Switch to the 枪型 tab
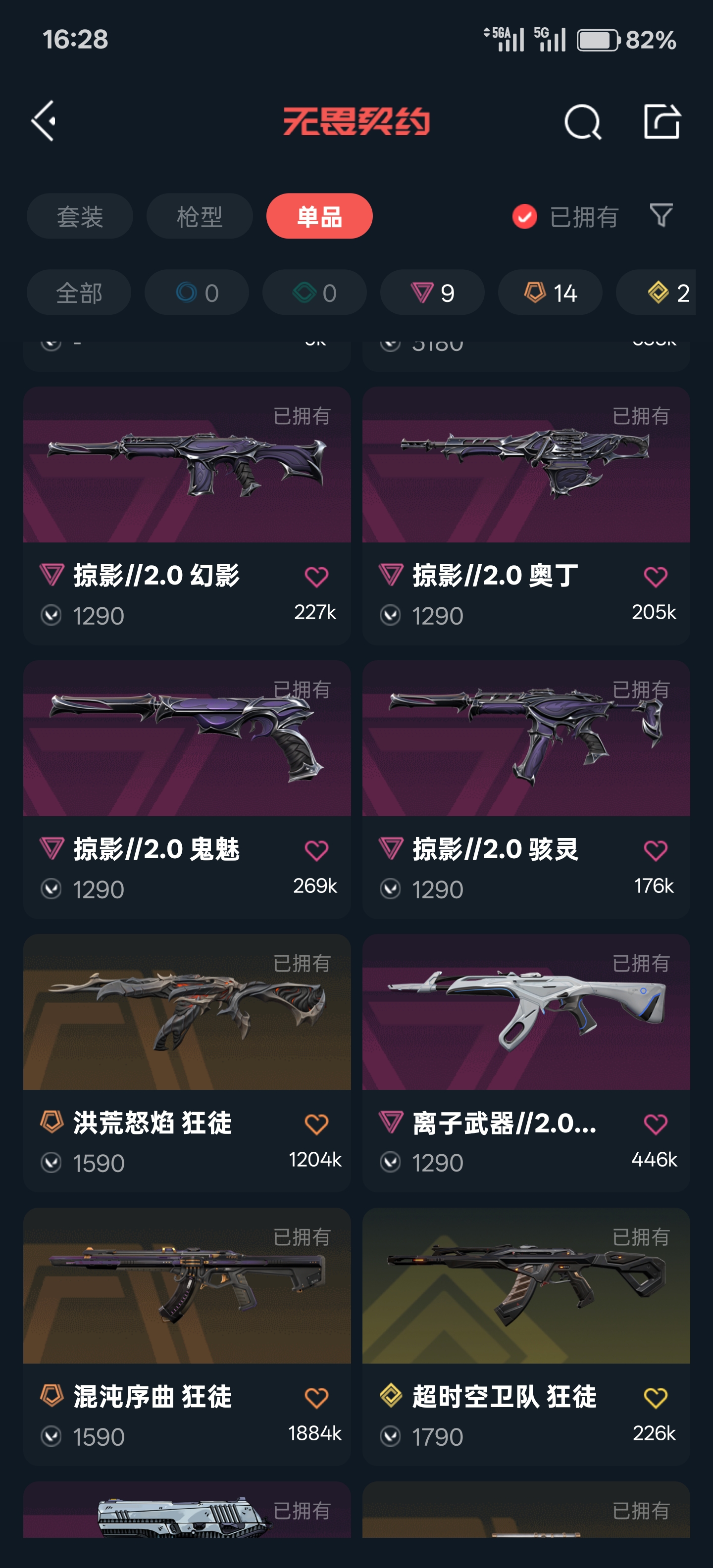This screenshot has width=713, height=1568. click(x=200, y=216)
